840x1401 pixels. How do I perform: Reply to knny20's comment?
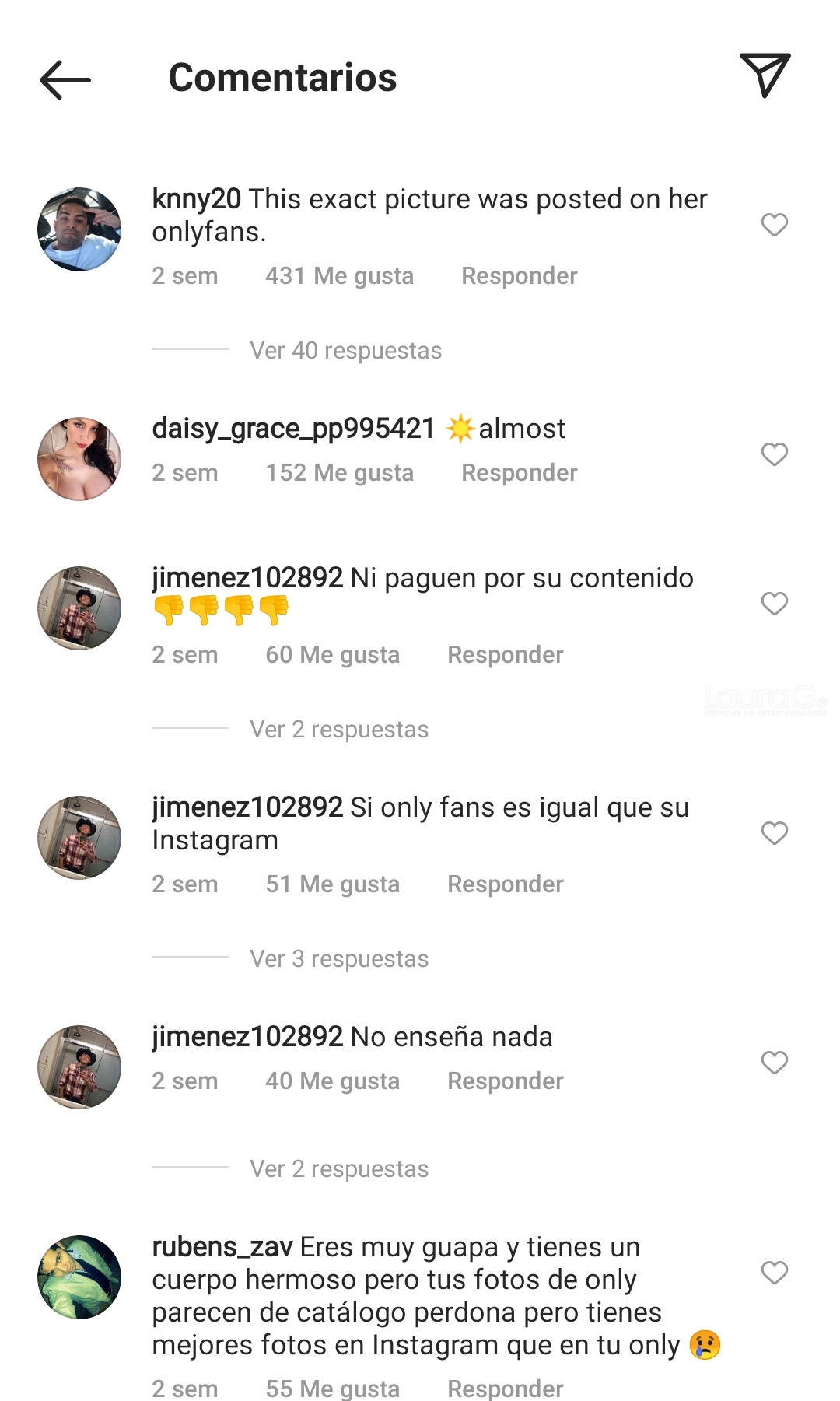(519, 276)
